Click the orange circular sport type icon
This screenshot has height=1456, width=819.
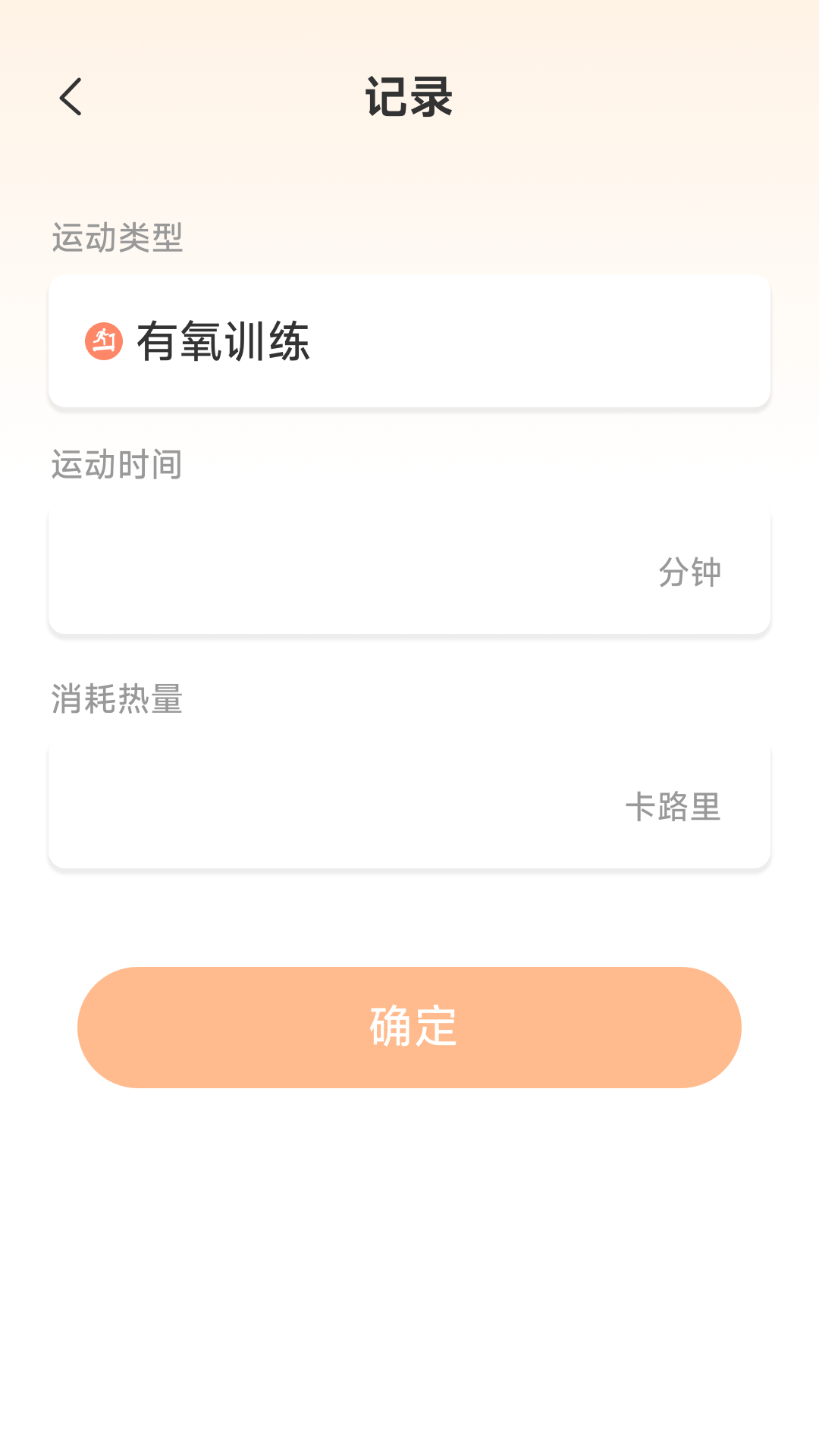pos(104,343)
